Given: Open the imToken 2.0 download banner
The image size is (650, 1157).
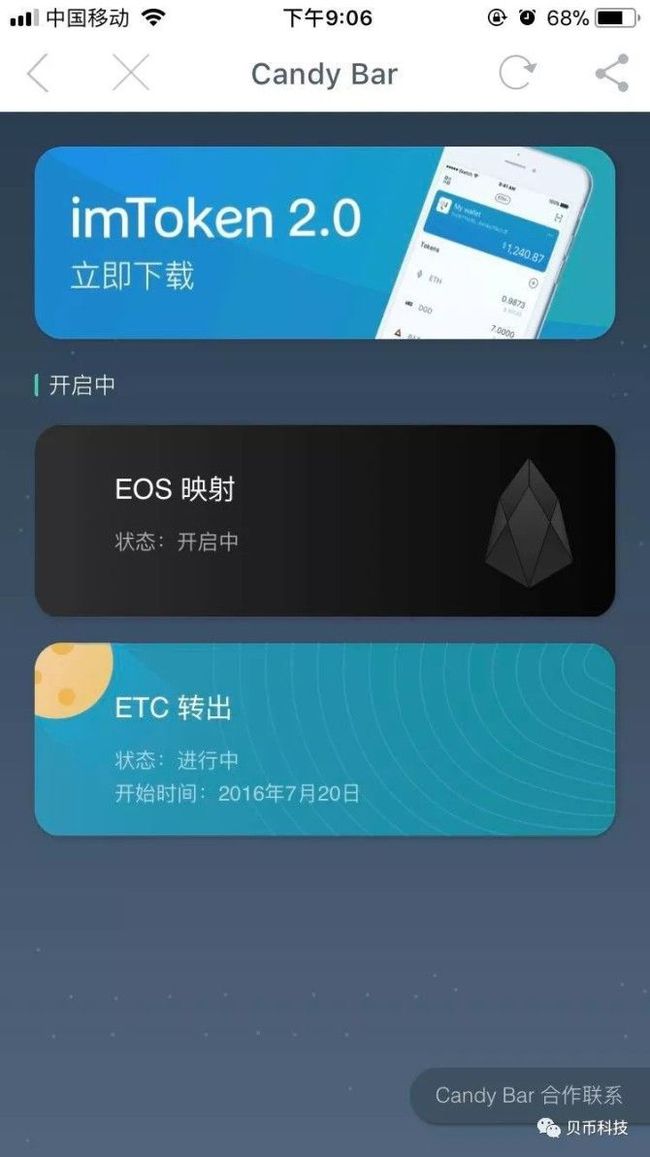Looking at the screenshot, I should click(325, 243).
